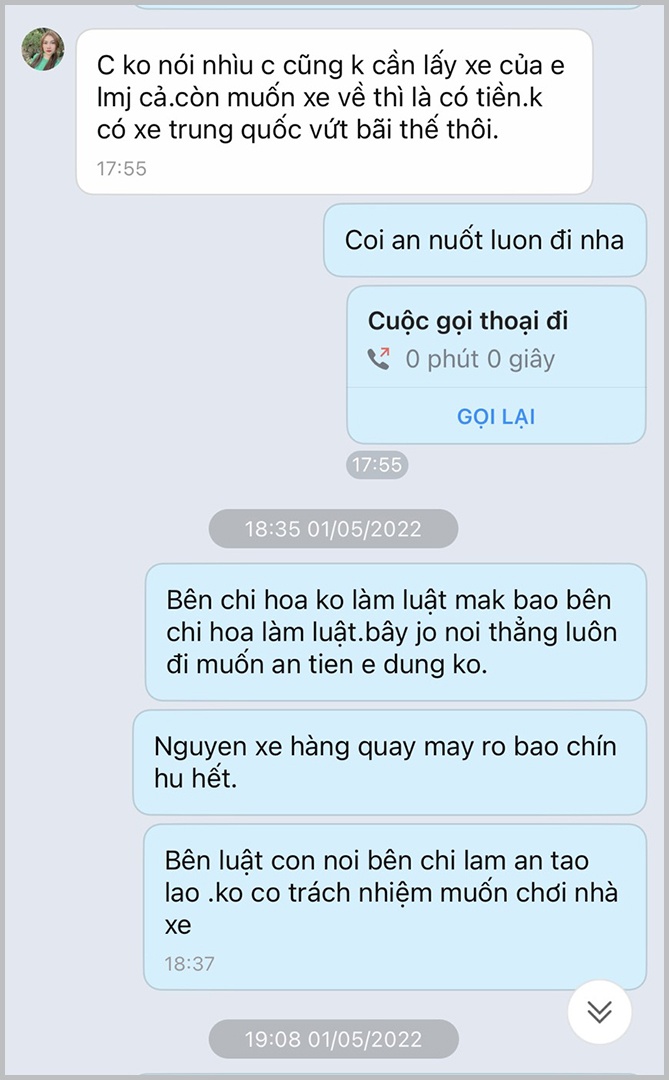The height and width of the screenshot is (1080, 669).
Task: Jump to the latest messages
Action: 599,1012
